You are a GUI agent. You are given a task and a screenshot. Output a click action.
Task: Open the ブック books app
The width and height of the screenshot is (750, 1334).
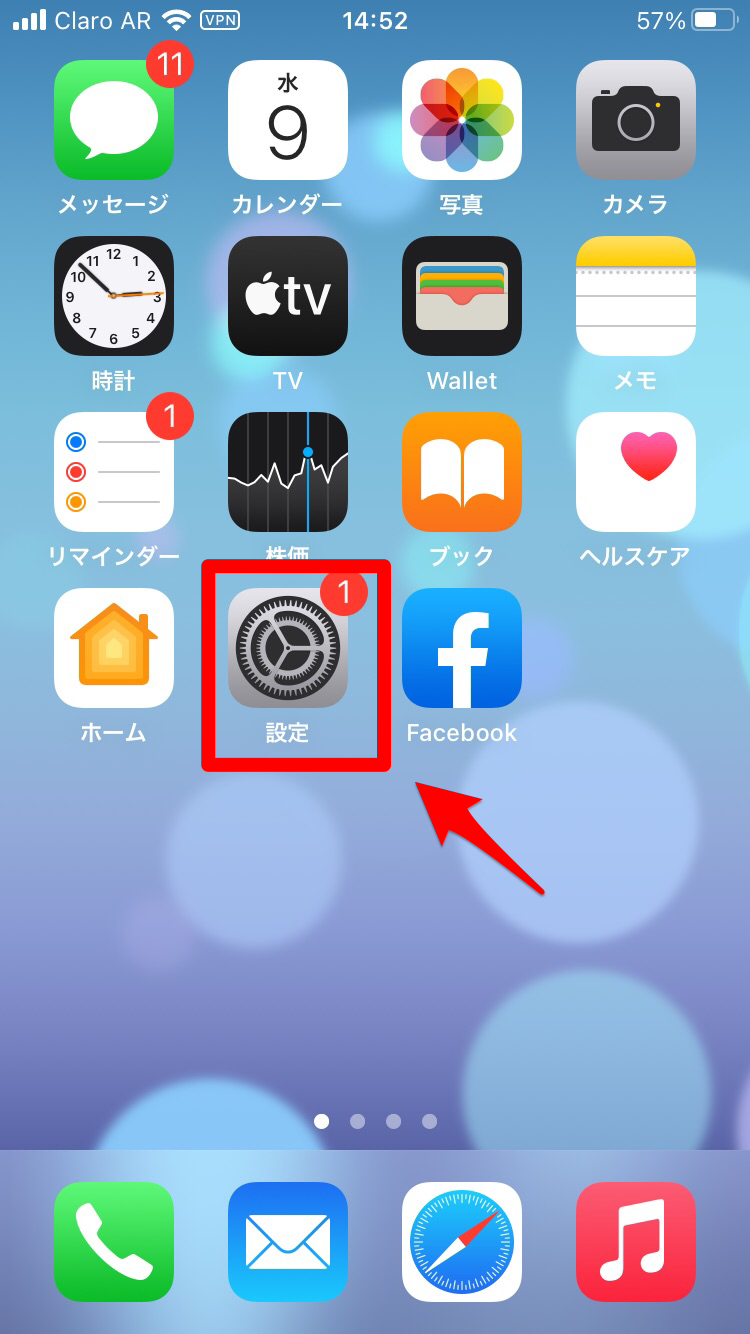pyautogui.click(x=461, y=472)
